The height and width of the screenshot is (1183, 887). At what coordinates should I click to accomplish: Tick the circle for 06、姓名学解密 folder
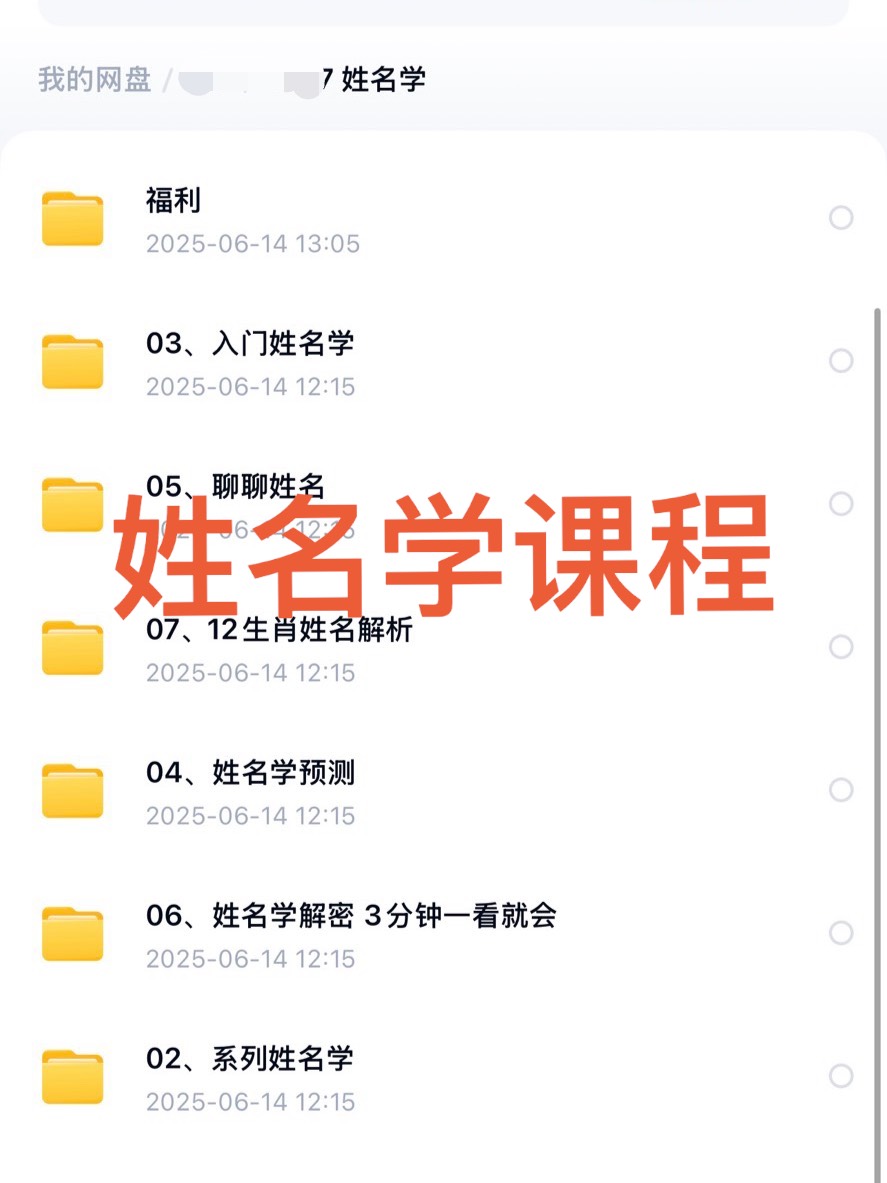point(841,933)
